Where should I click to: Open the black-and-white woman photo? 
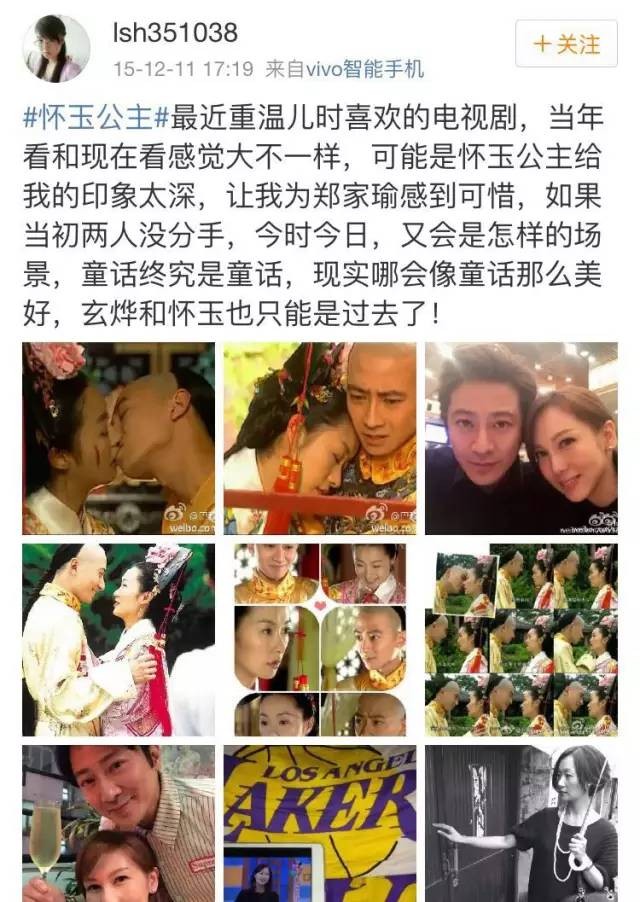[521, 823]
